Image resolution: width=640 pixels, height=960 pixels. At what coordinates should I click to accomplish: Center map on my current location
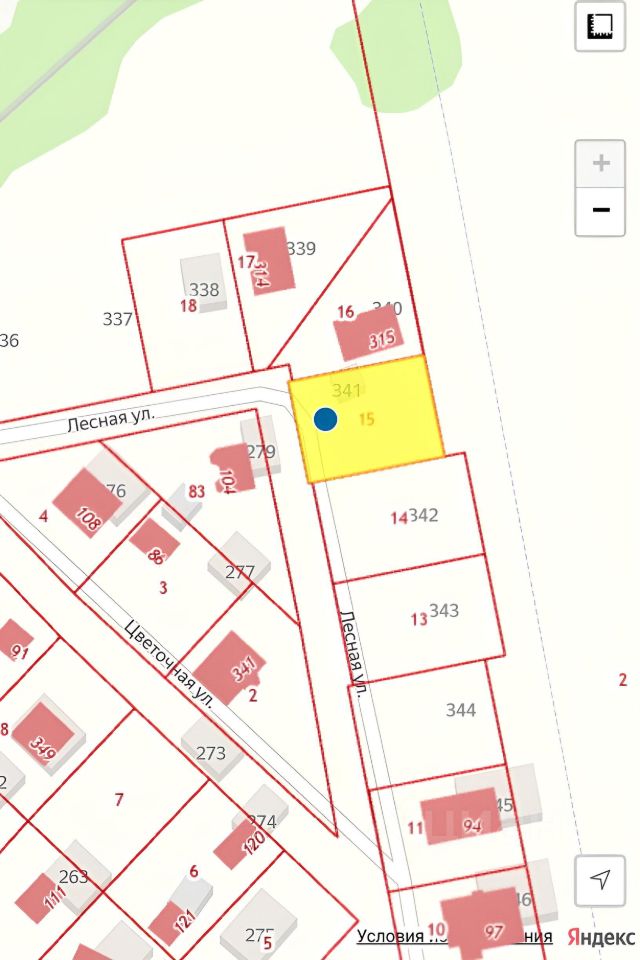tap(600, 880)
